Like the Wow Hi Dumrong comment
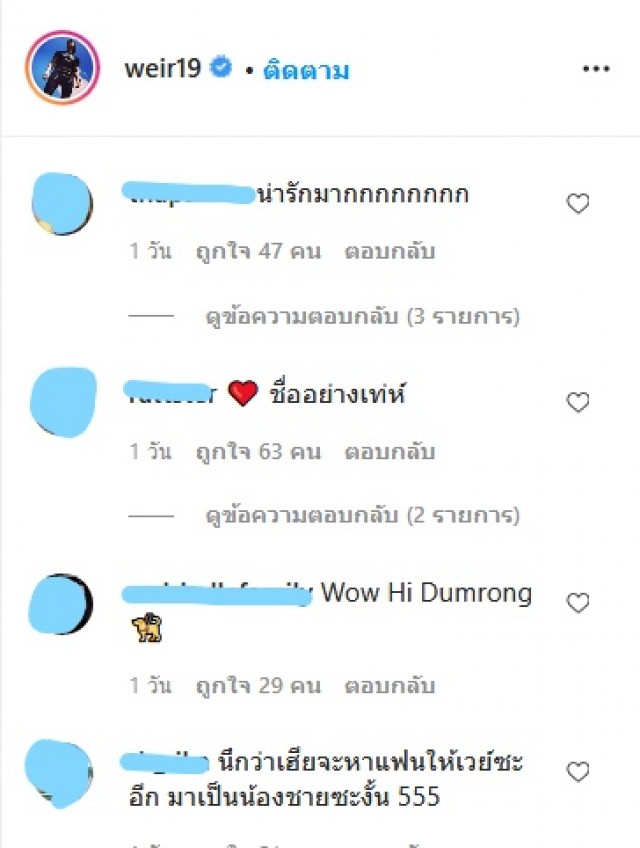640x848 pixels. click(x=578, y=603)
